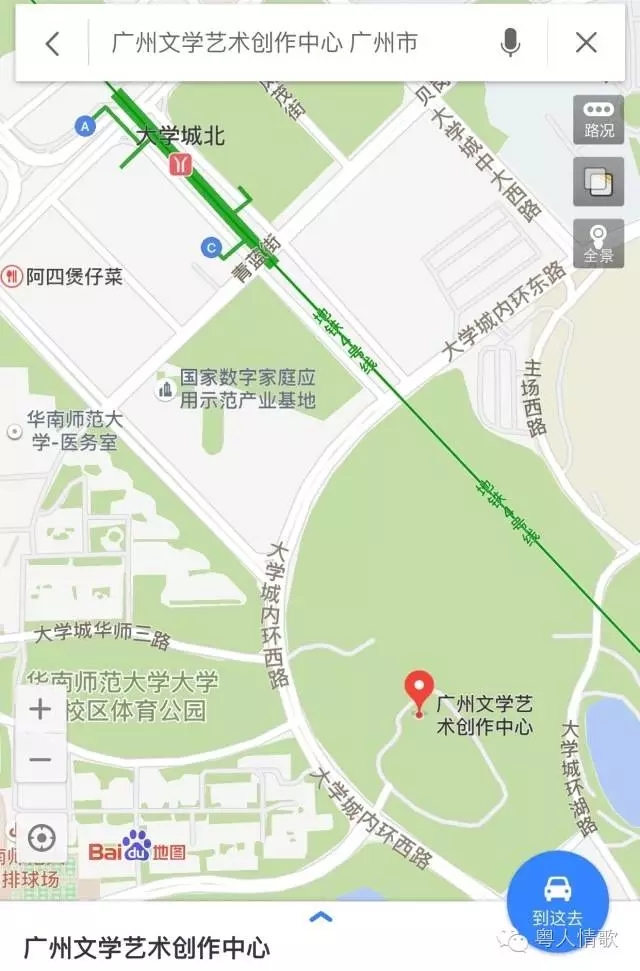Toggle the 路况 traffic layer
This screenshot has height=971, width=640.
coord(598,120)
